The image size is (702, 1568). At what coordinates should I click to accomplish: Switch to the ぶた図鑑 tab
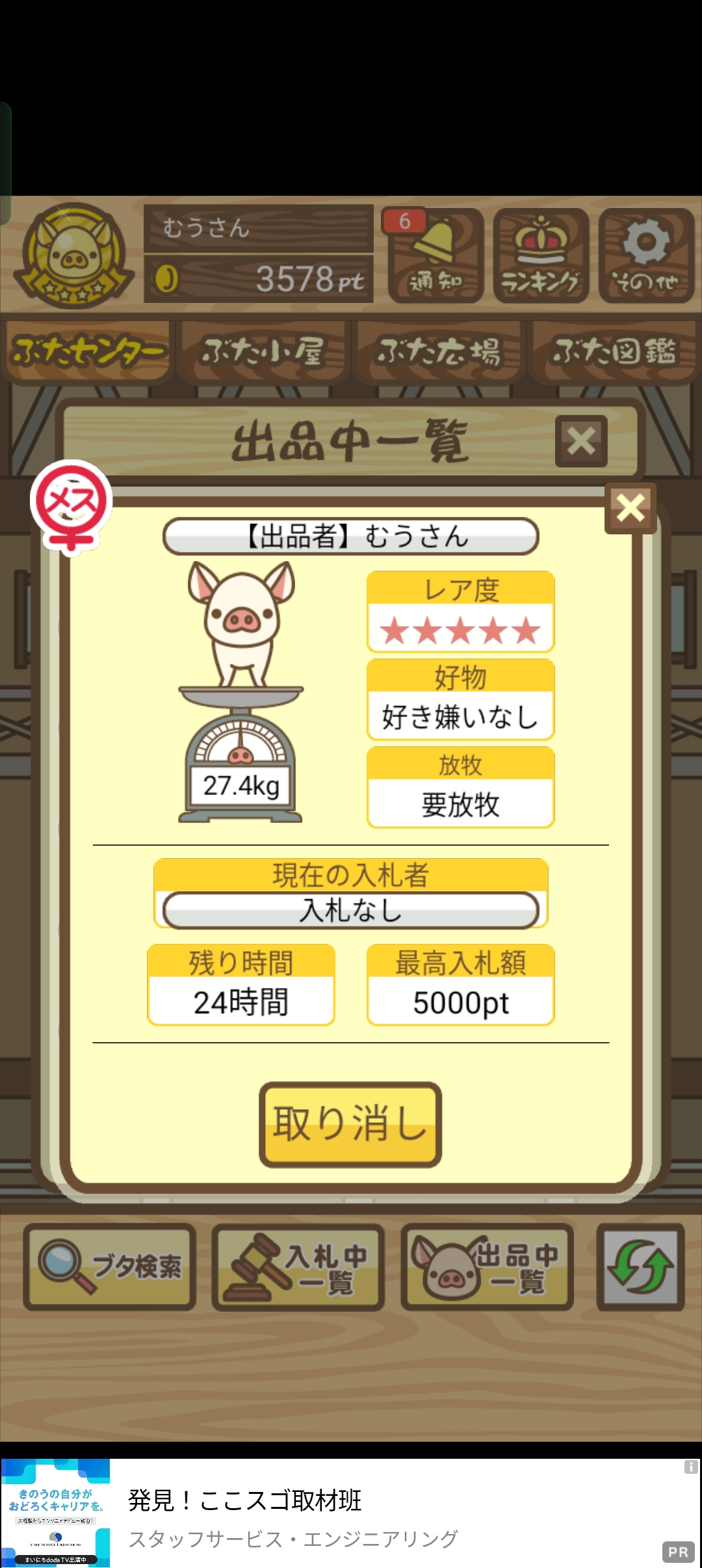point(614,352)
